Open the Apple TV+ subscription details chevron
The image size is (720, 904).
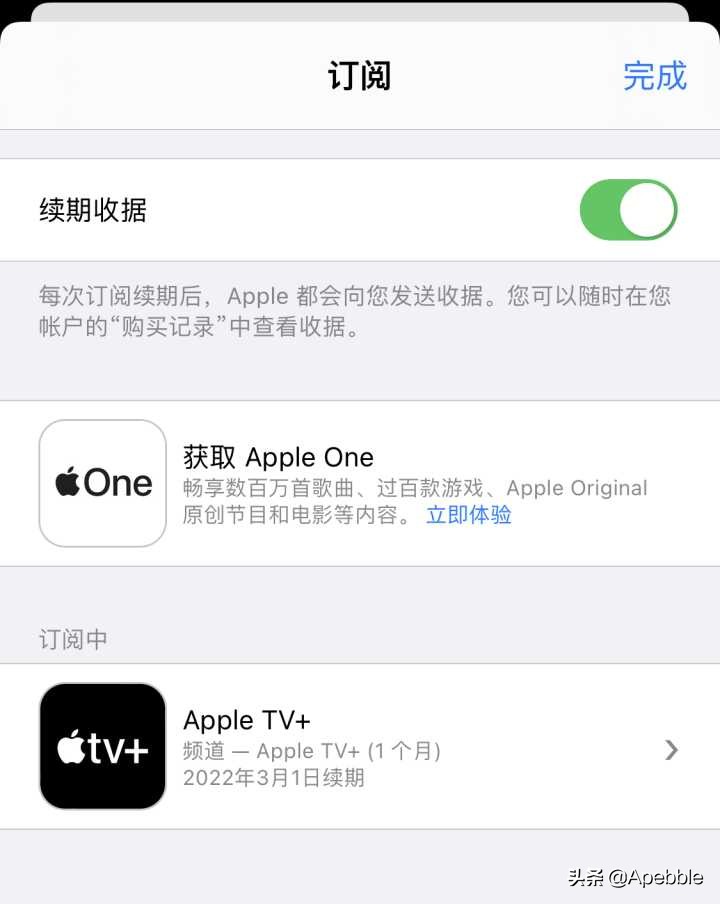point(671,749)
